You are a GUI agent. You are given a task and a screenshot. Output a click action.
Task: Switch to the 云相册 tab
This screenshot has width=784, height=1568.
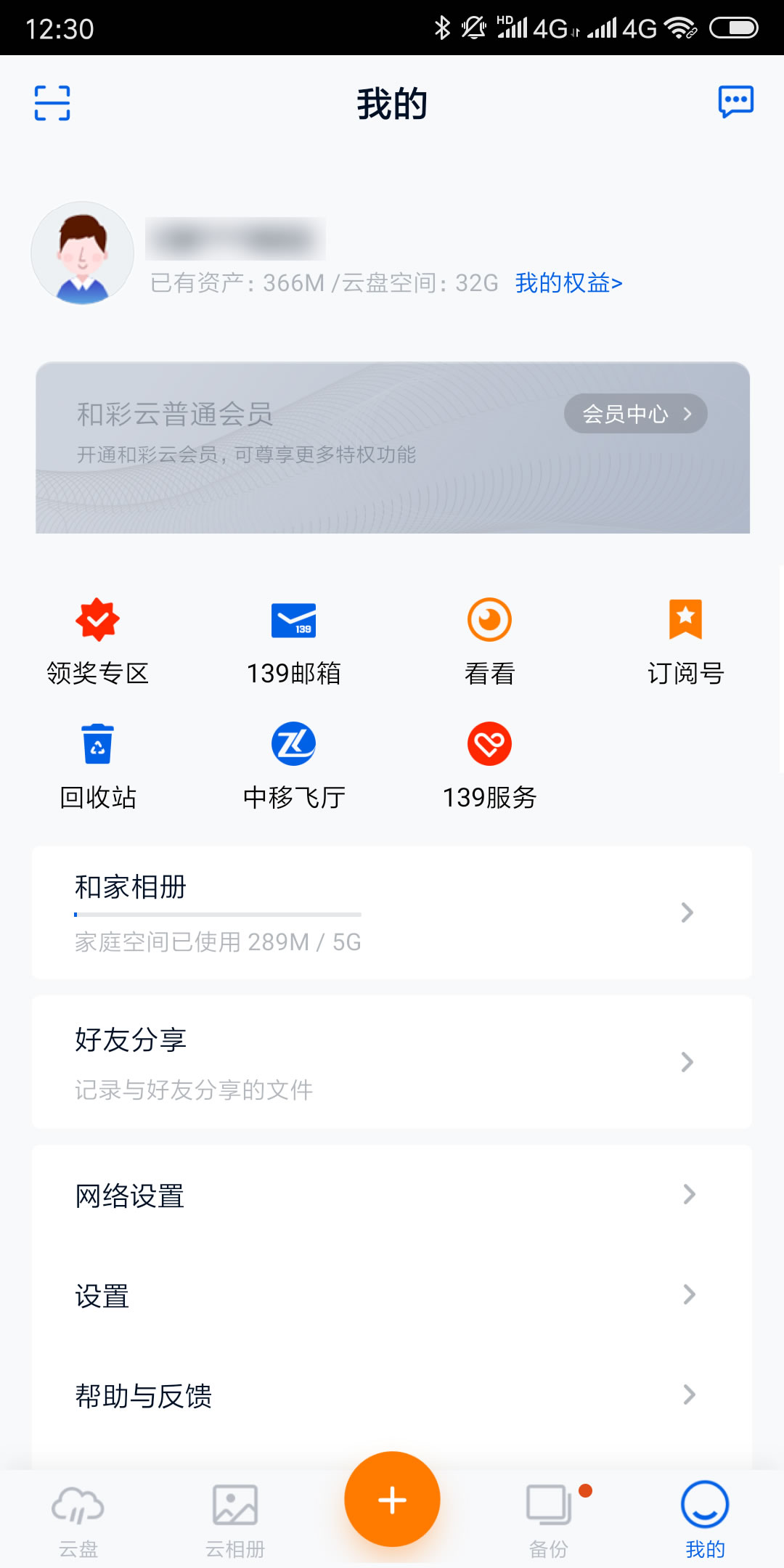[234, 1514]
